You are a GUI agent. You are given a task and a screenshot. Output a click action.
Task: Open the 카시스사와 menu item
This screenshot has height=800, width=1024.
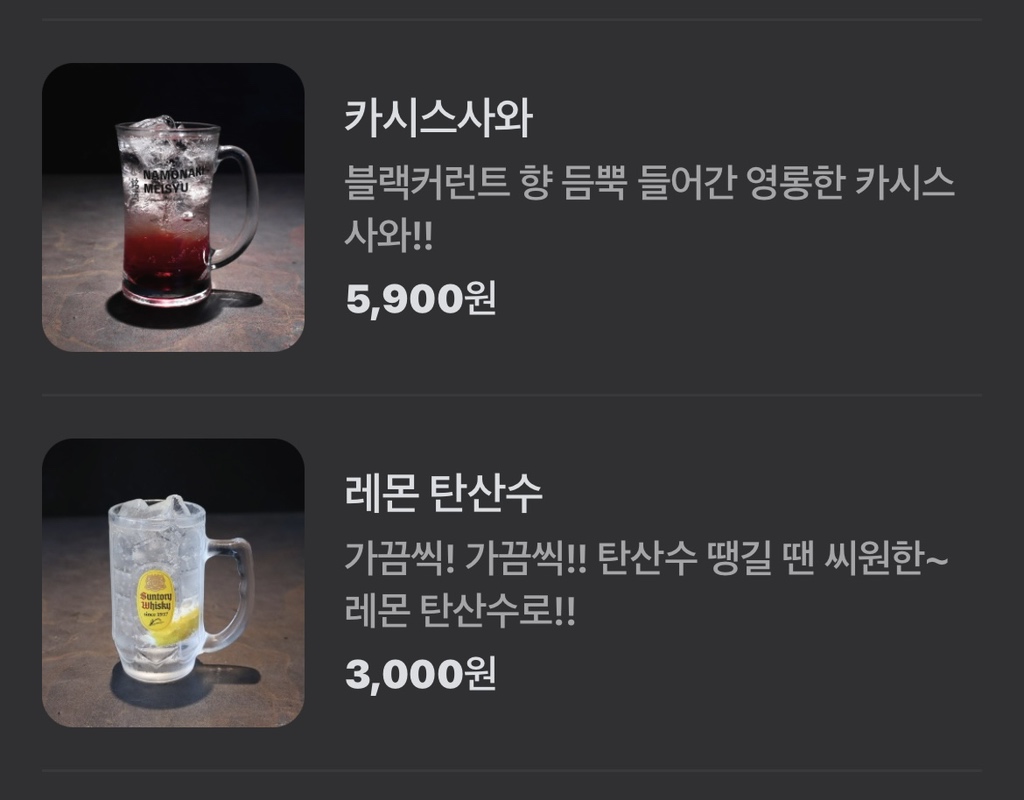pyautogui.click(x=438, y=120)
